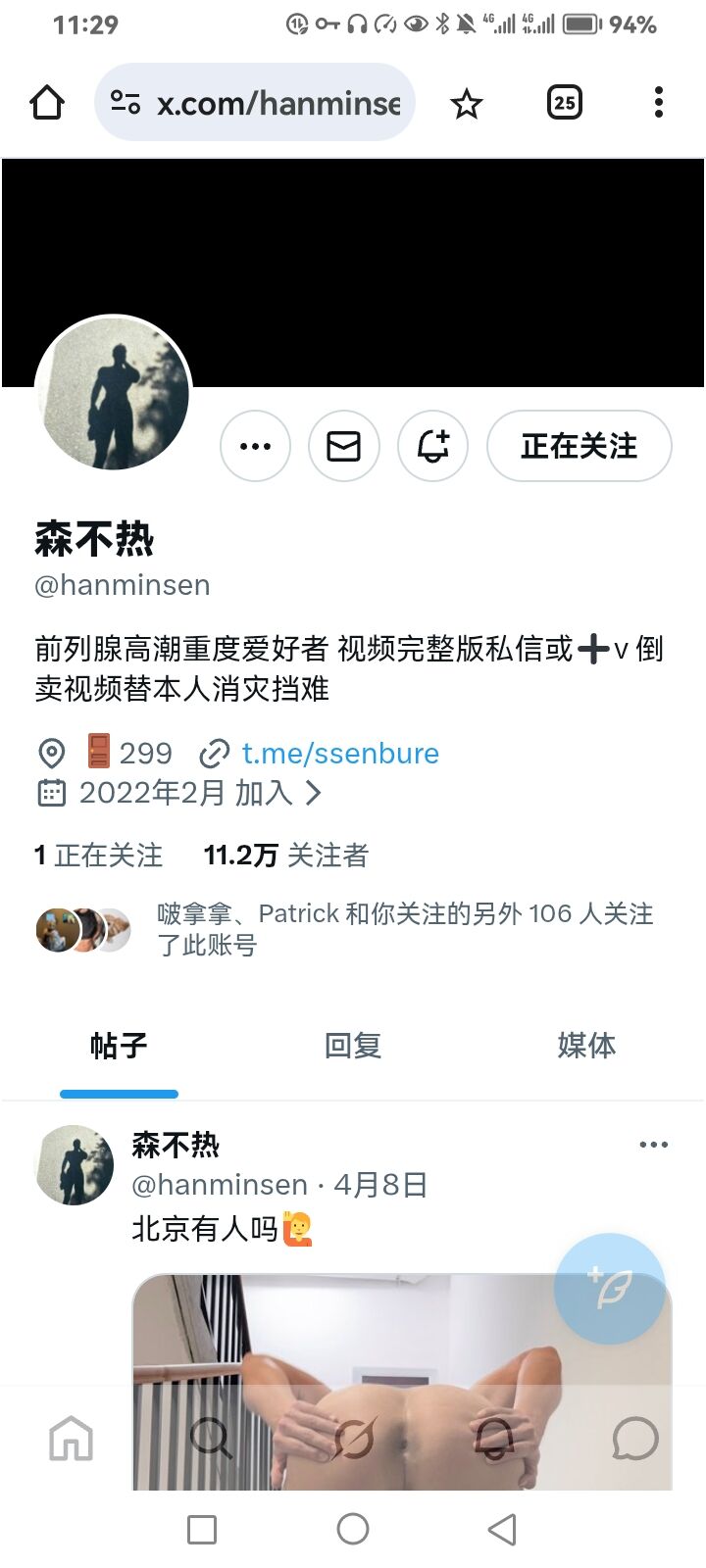Open the t.me/ssenbure link
Image resolution: width=706 pixels, height=1568 pixels.
coord(339,753)
